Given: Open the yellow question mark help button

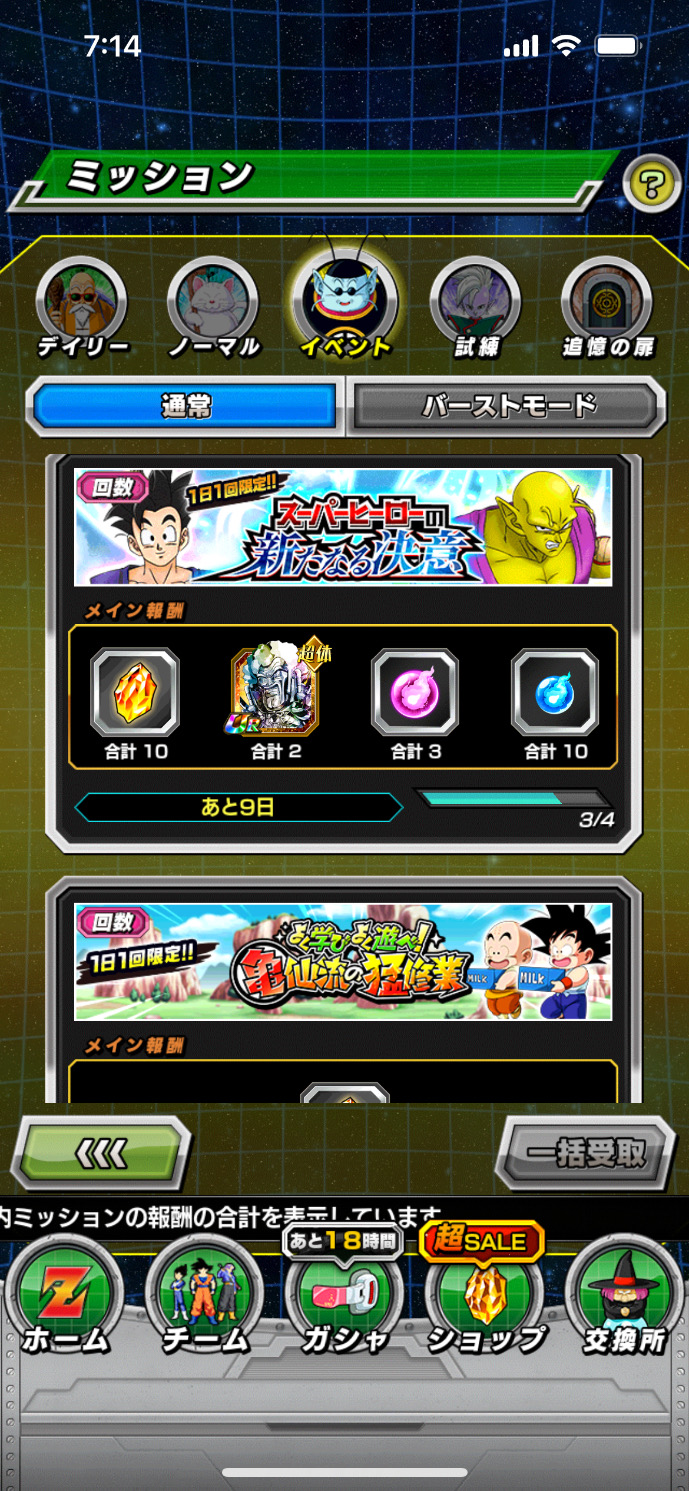Looking at the screenshot, I should pyautogui.click(x=651, y=185).
